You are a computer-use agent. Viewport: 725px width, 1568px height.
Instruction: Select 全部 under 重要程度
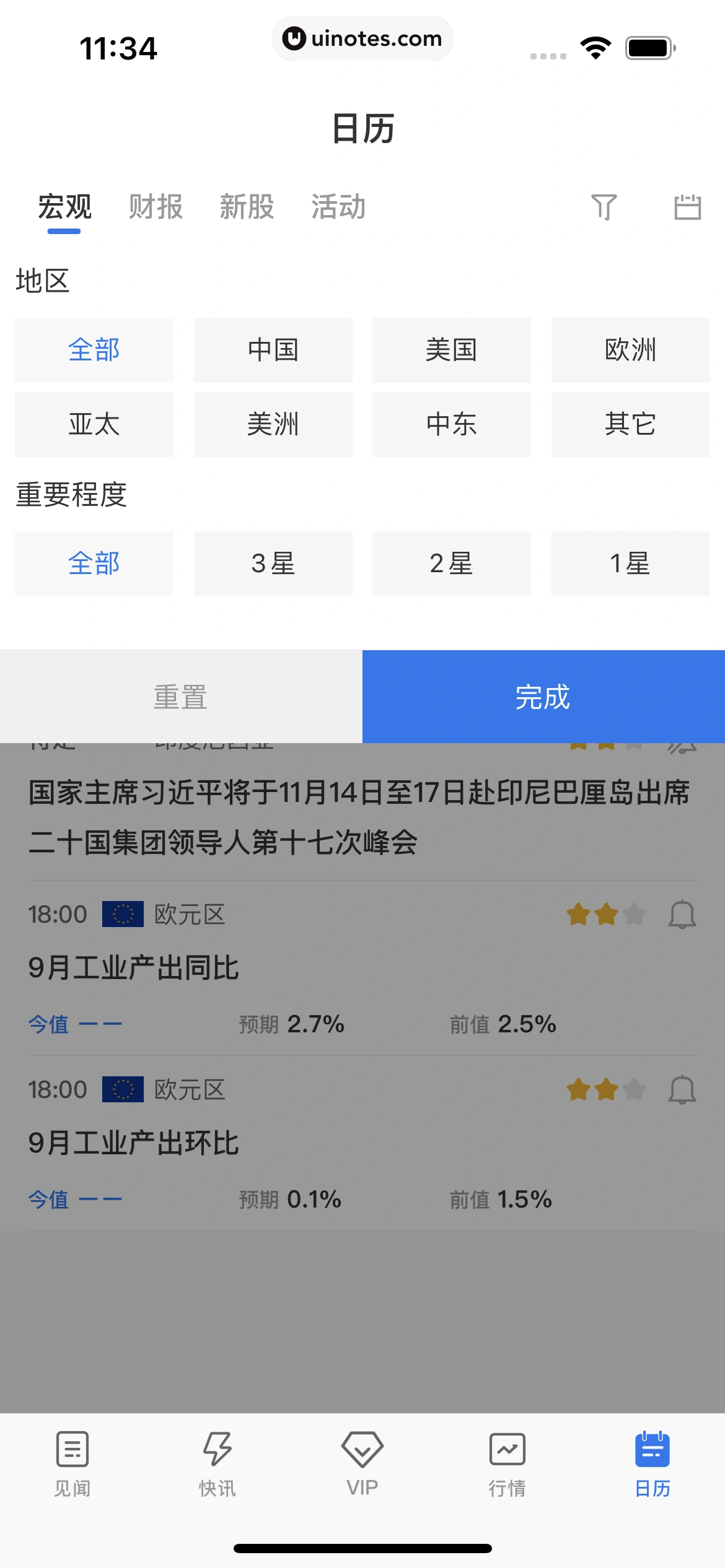[94, 564]
